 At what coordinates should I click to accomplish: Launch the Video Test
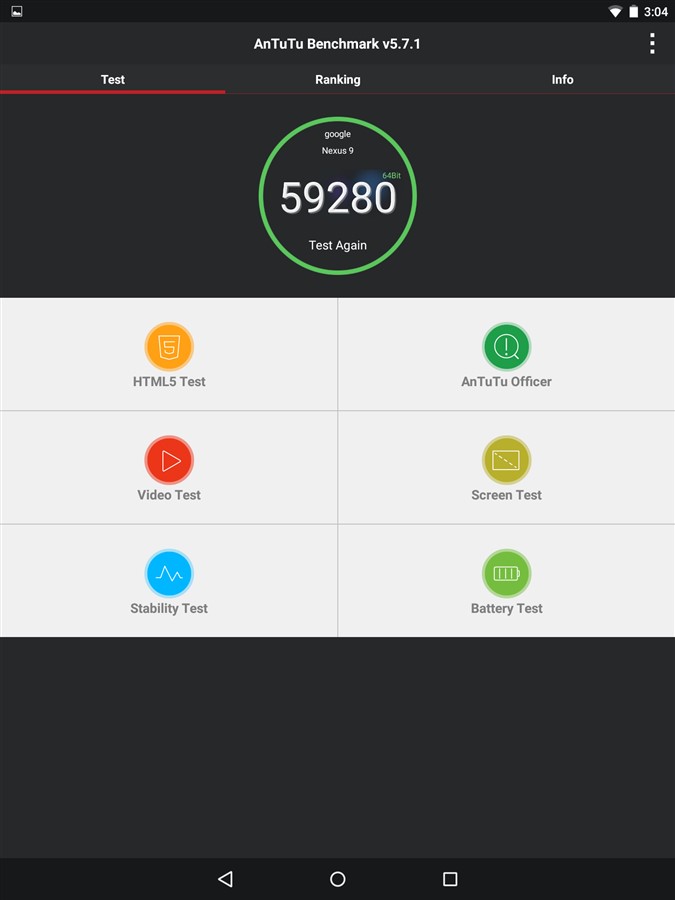click(169, 468)
